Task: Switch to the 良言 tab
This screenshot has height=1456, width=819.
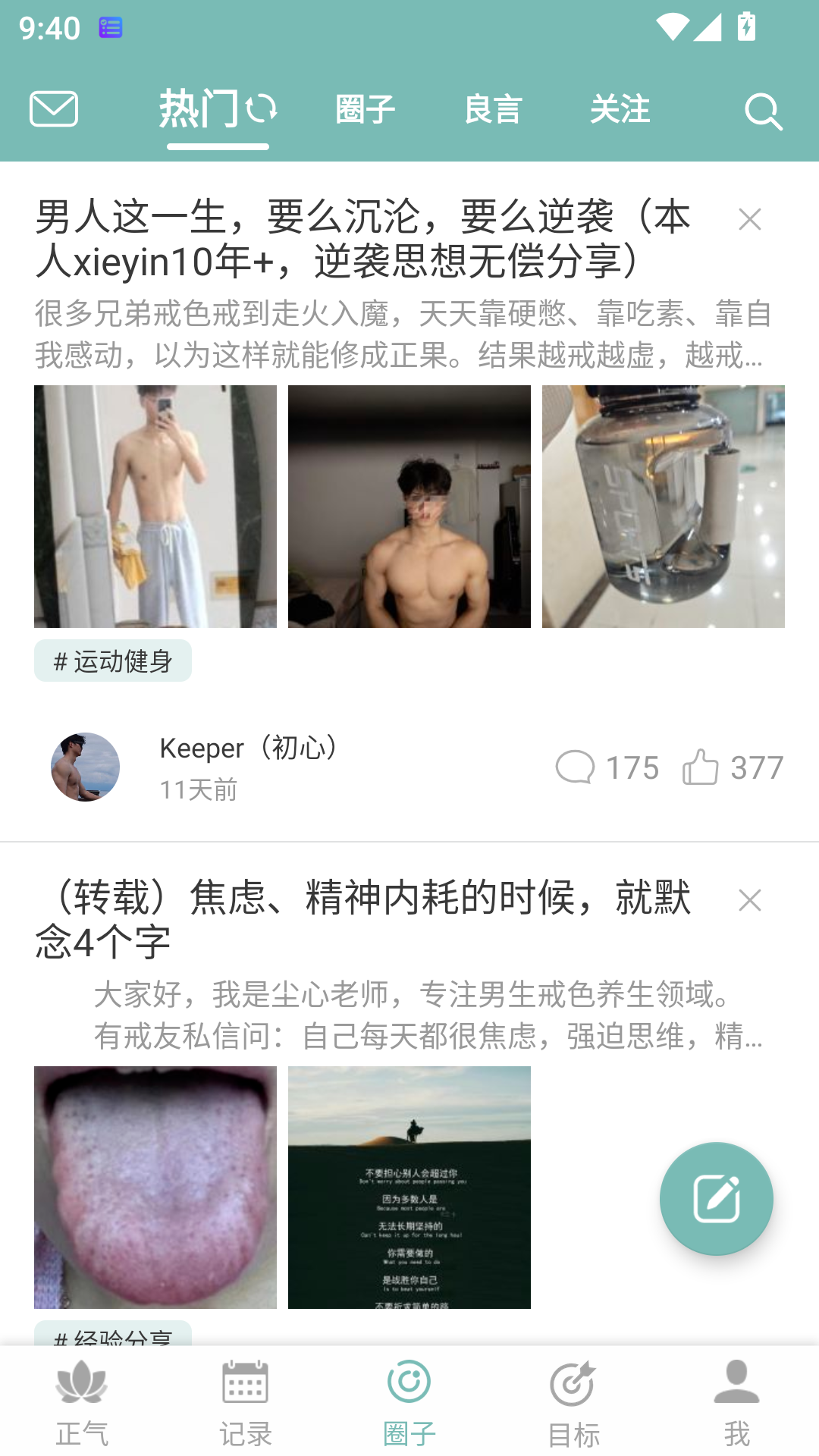Action: click(x=493, y=109)
